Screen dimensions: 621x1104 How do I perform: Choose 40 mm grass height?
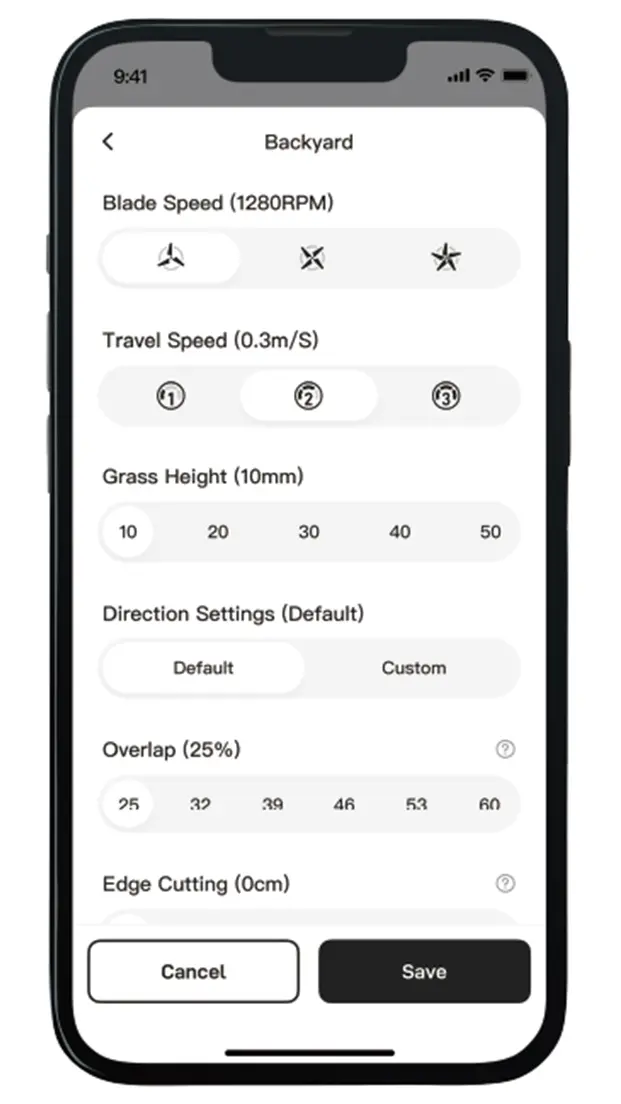click(399, 532)
